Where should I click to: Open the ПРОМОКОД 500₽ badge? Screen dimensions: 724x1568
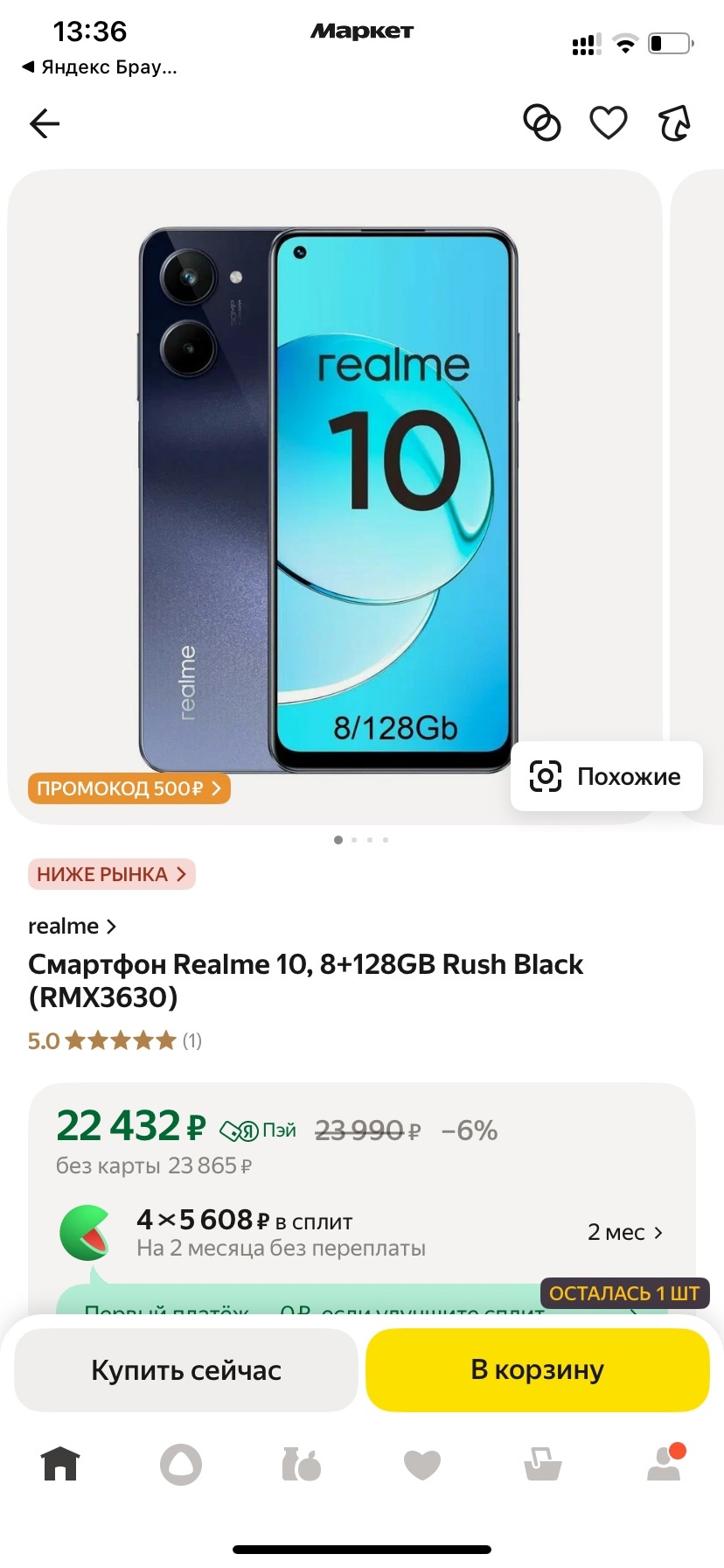[129, 788]
